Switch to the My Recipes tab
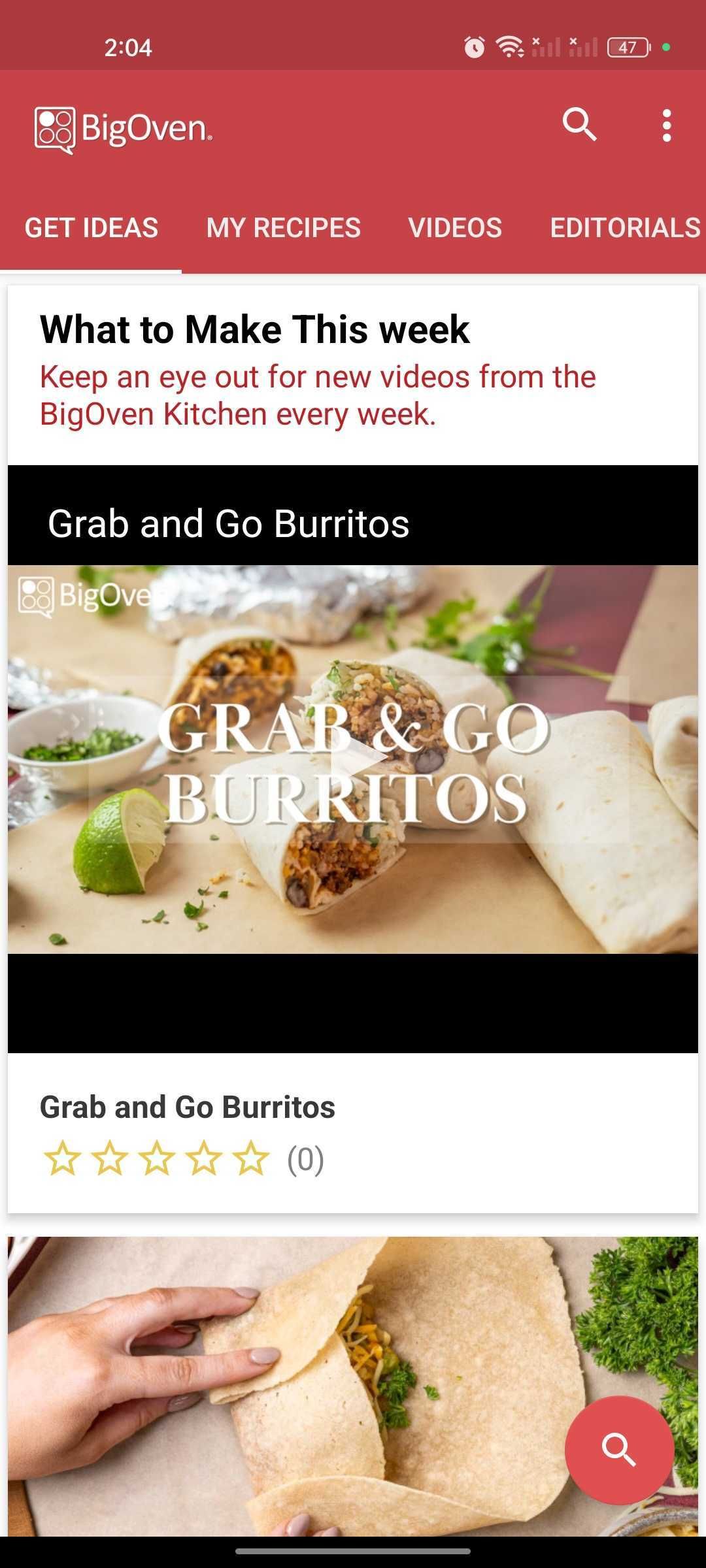The width and height of the screenshot is (706, 1568). pyautogui.click(x=283, y=227)
